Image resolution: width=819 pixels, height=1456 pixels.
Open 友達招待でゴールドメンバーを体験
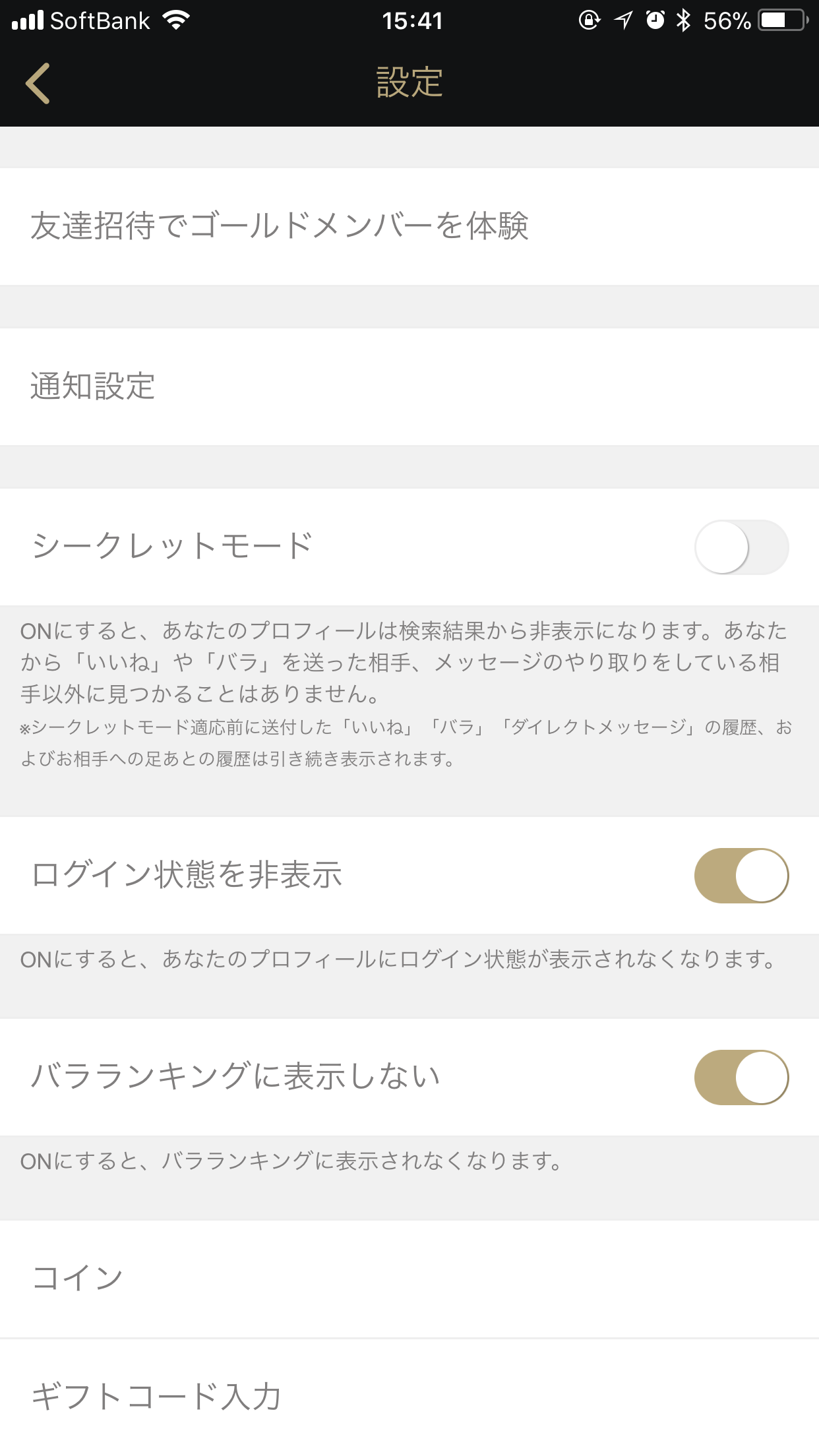coord(409,226)
